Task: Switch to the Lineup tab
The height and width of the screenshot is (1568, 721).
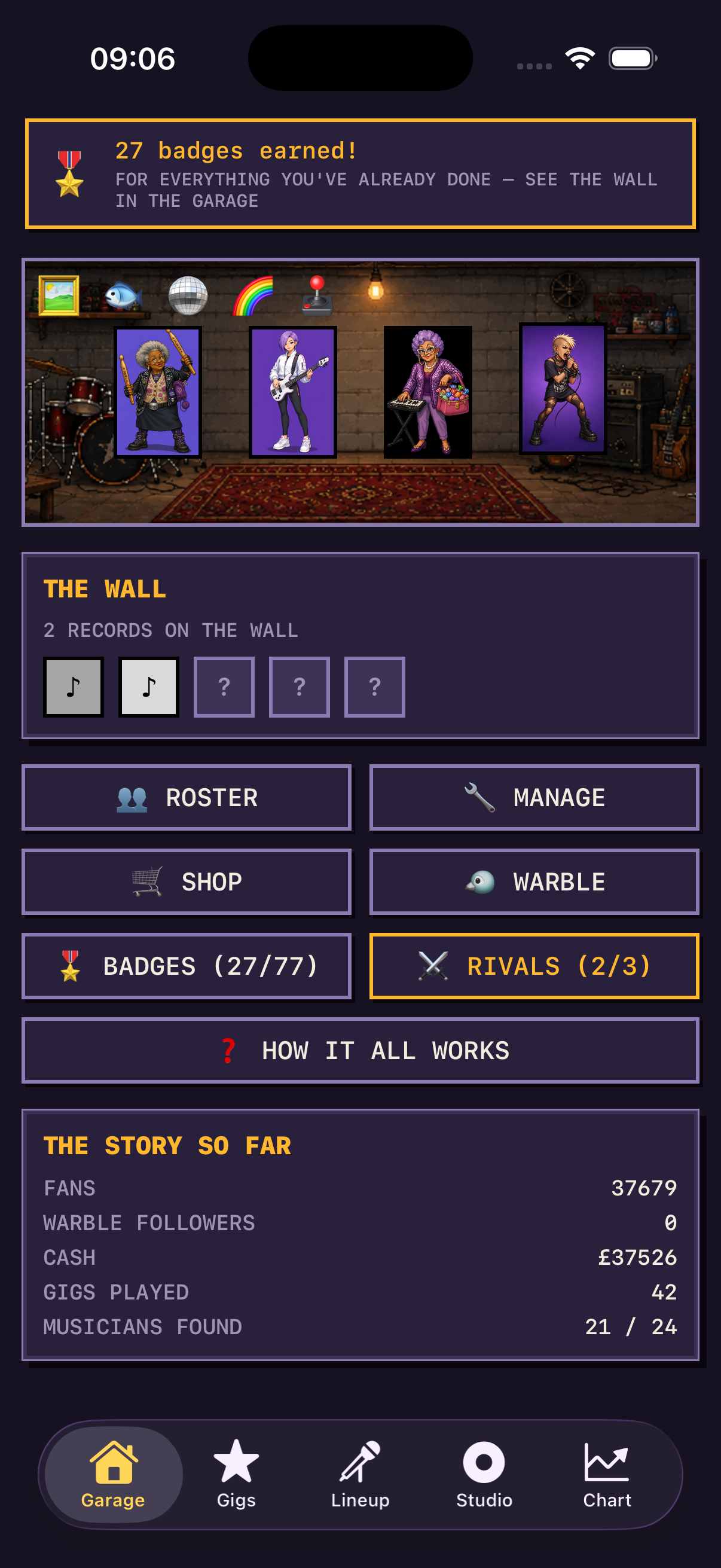Action: click(360, 1474)
